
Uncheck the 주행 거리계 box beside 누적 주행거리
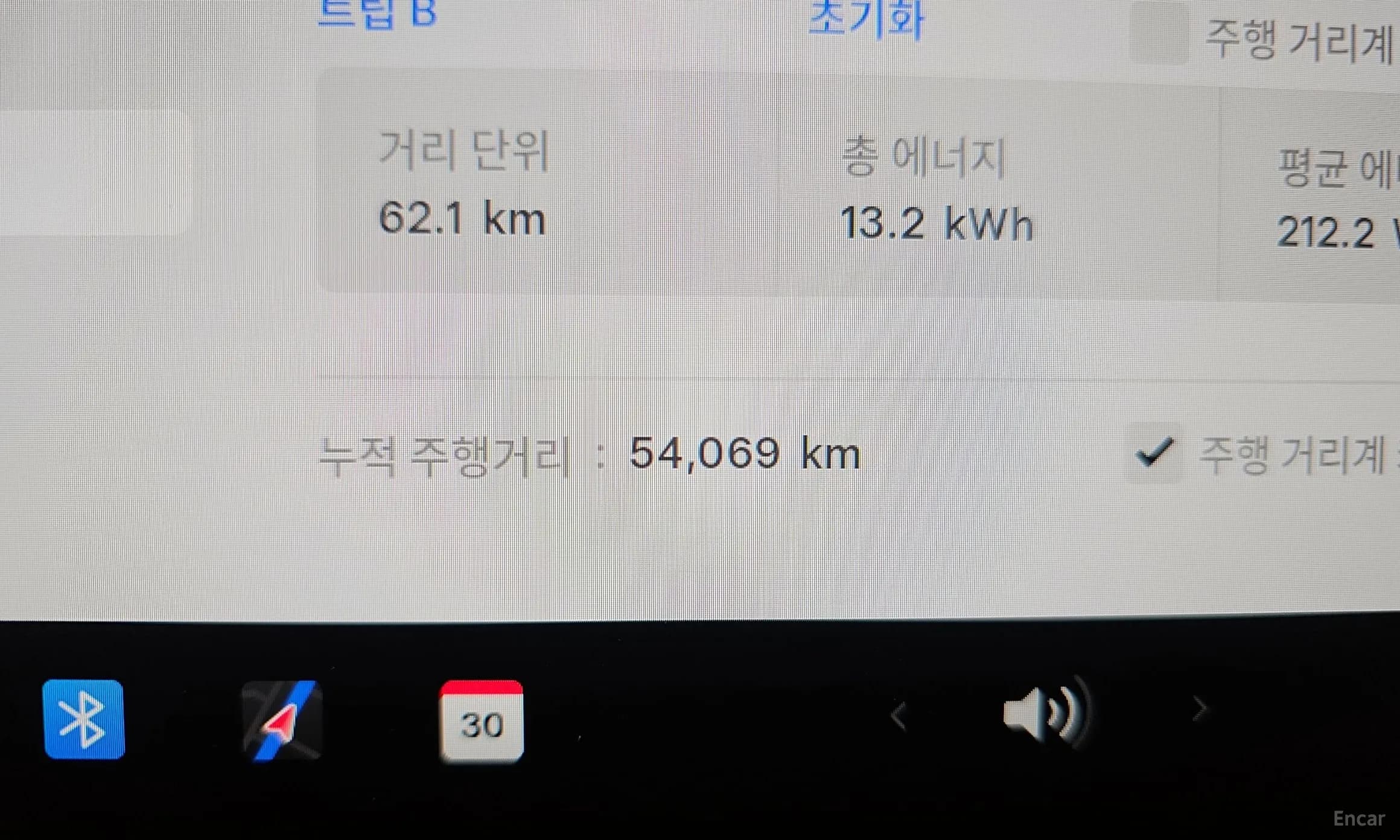point(1153,453)
